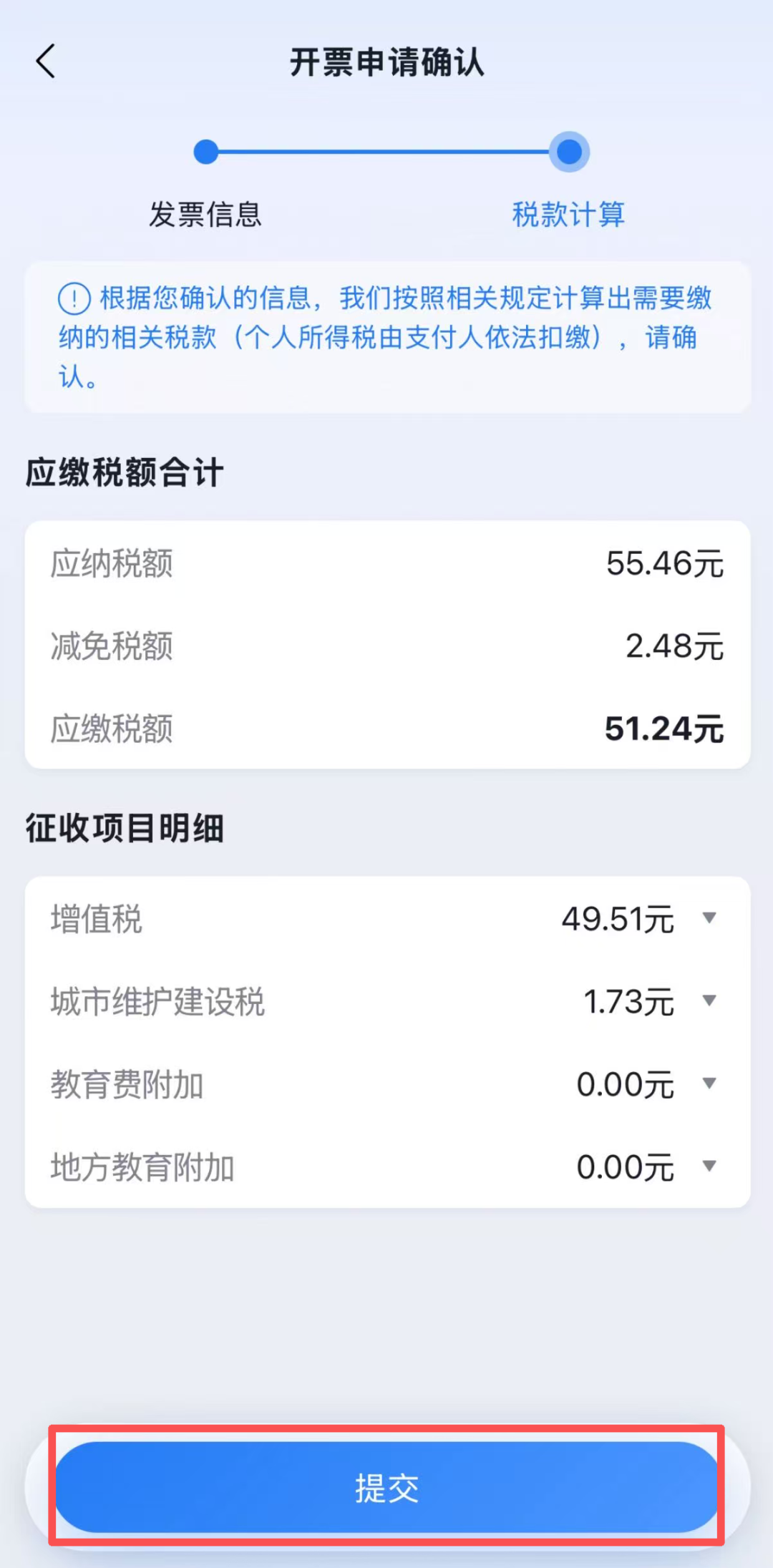
Task: Expand the 增值税 details
Action: click(709, 918)
